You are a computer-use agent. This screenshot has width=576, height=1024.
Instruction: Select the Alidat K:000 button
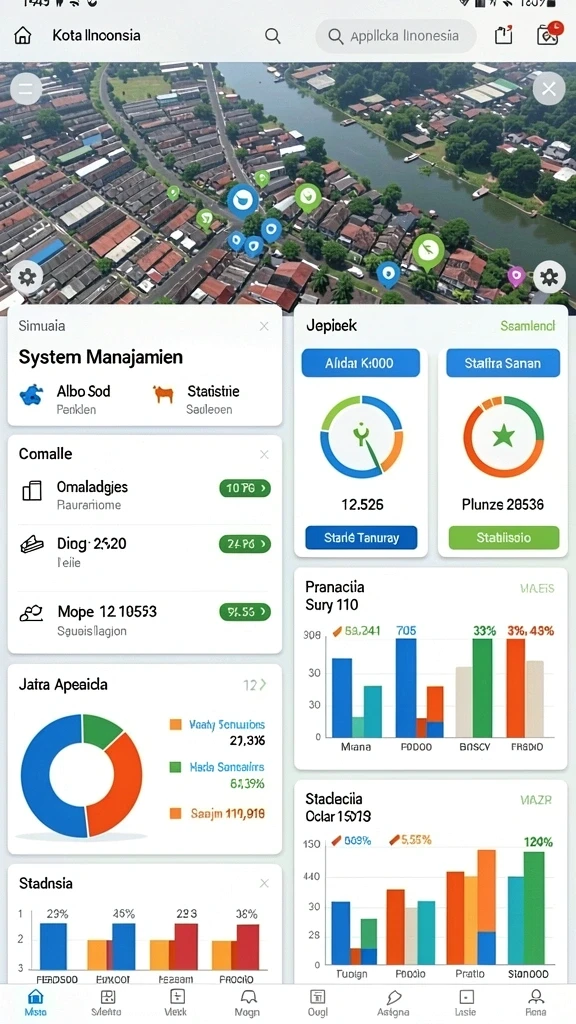coord(360,363)
